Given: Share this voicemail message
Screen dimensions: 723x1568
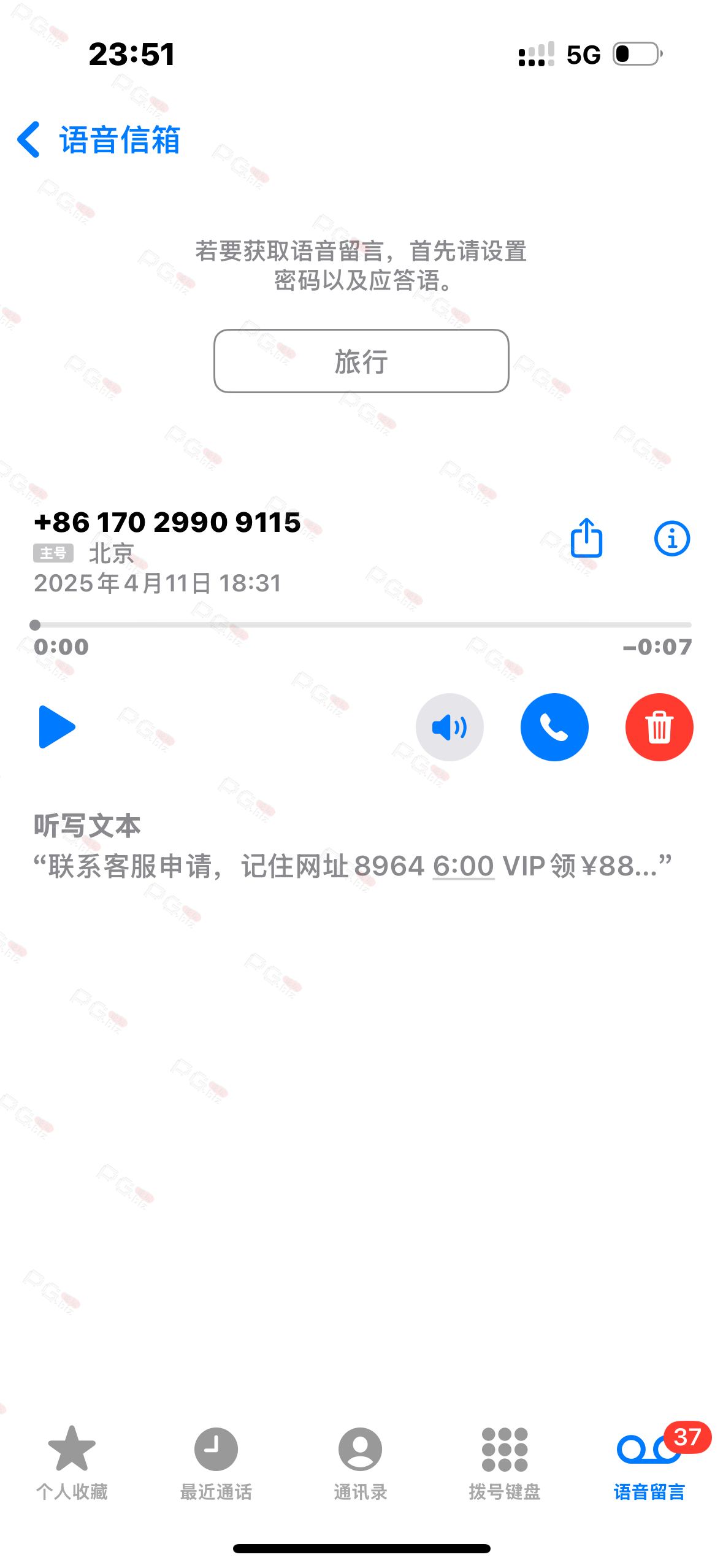Looking at the screenshot, I should tap(586, 538).
